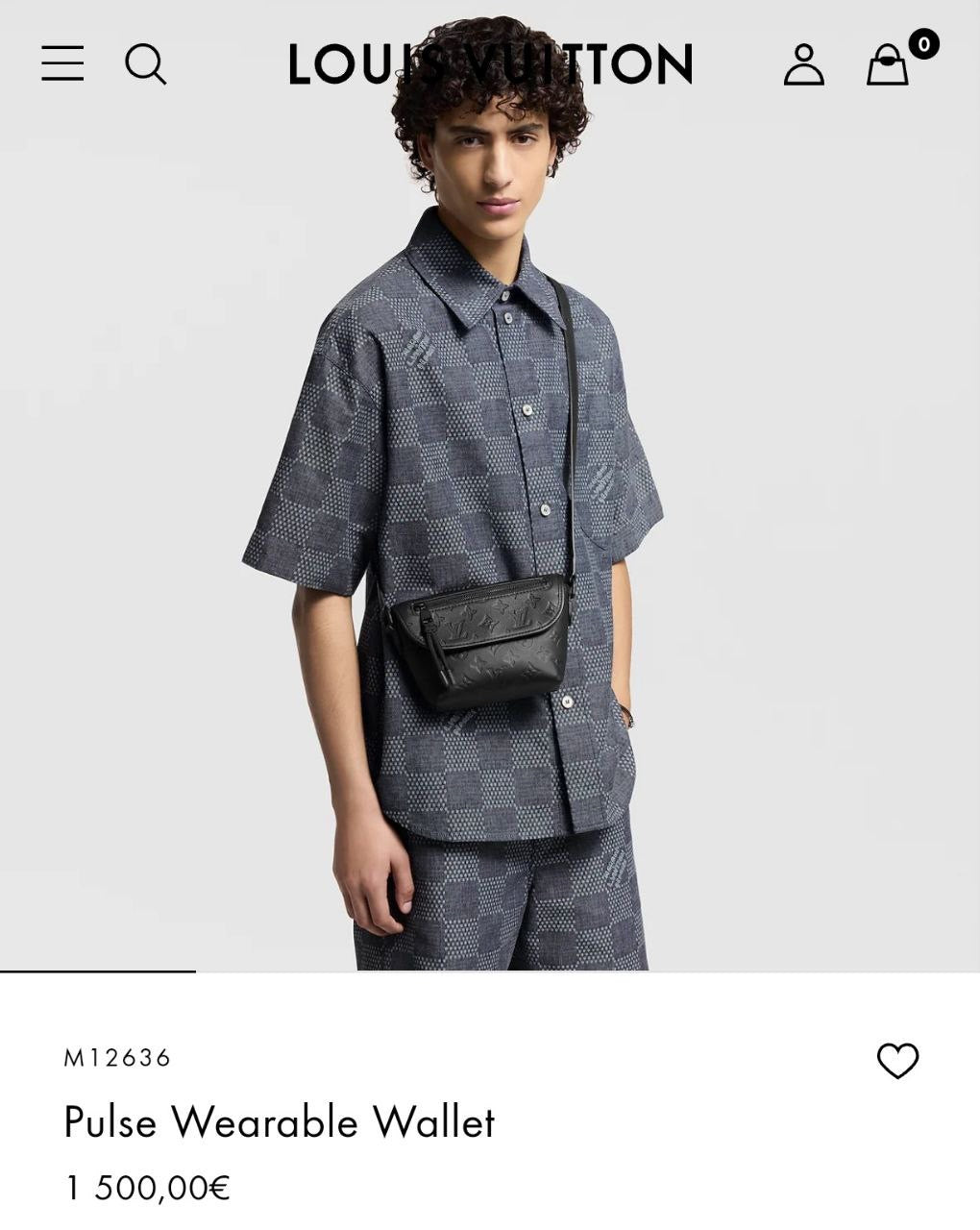The width and height of the screenshot is (980, 1230).
Task: Add Pulse Wearable Wallet to wishlist
Action: 897,1061
